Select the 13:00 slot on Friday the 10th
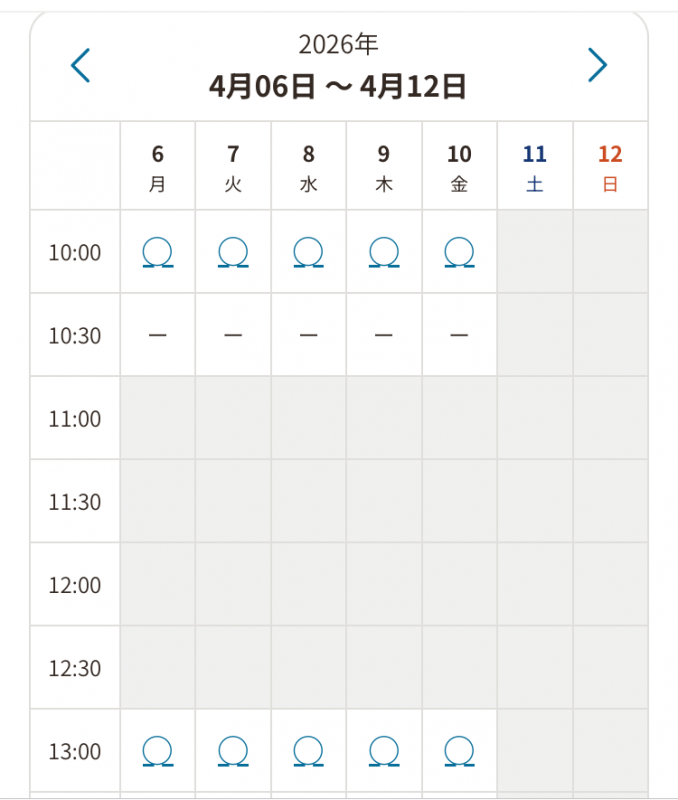The width and height of the screenshot is (678, 800). [x=459, y=750]
